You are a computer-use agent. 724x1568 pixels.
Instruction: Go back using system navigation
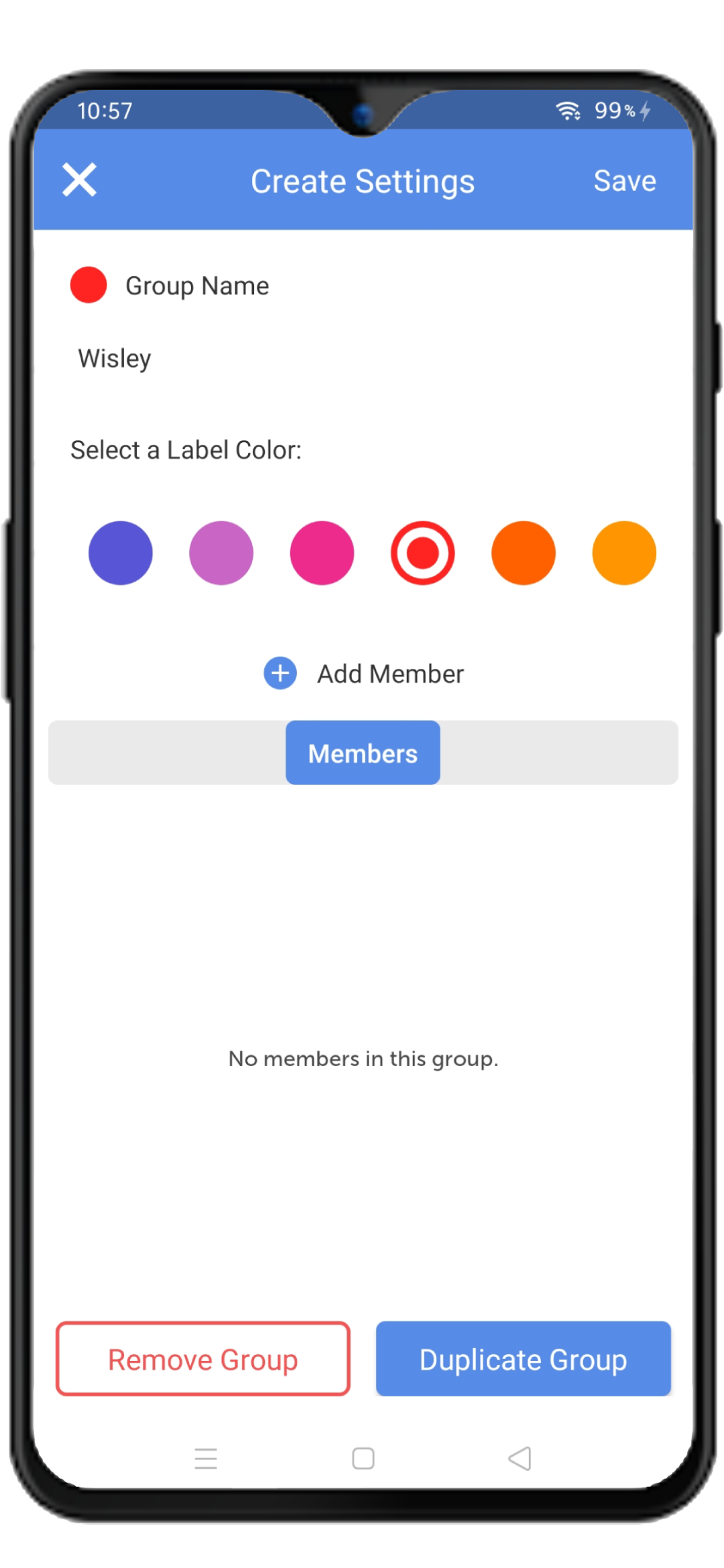click(x=520, y=1458)
